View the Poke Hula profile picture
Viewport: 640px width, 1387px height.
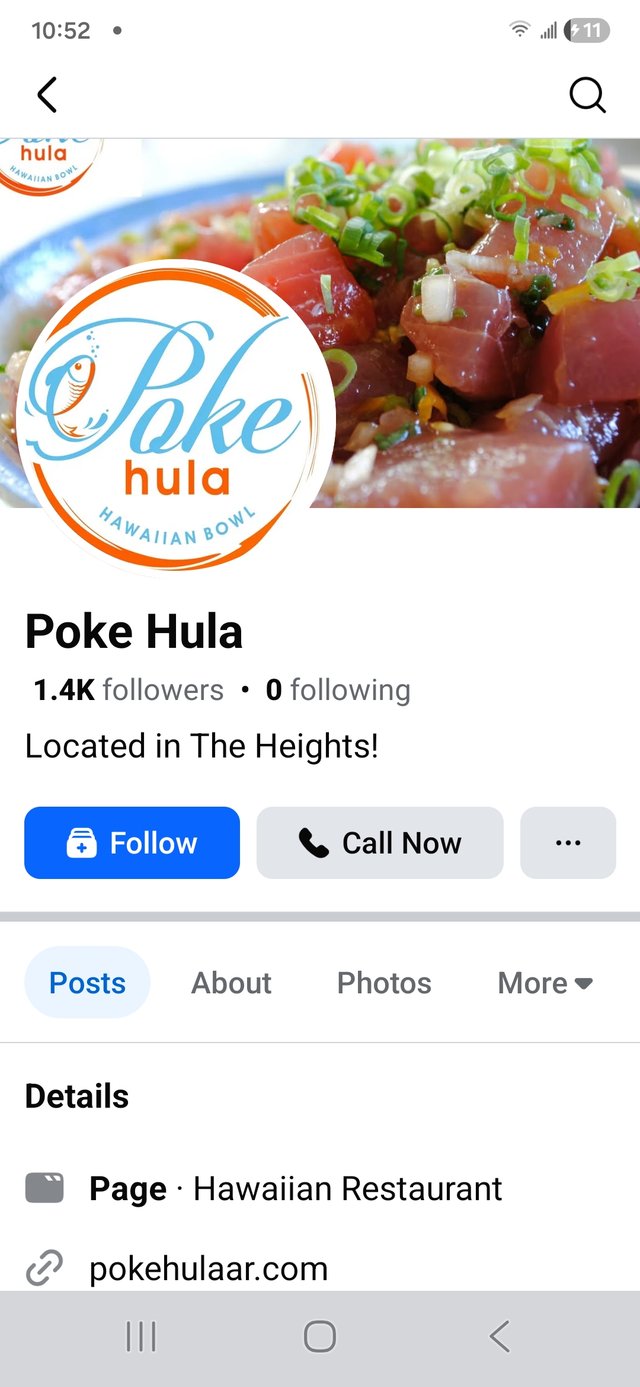pyautogui.click(x=175, y=415)
